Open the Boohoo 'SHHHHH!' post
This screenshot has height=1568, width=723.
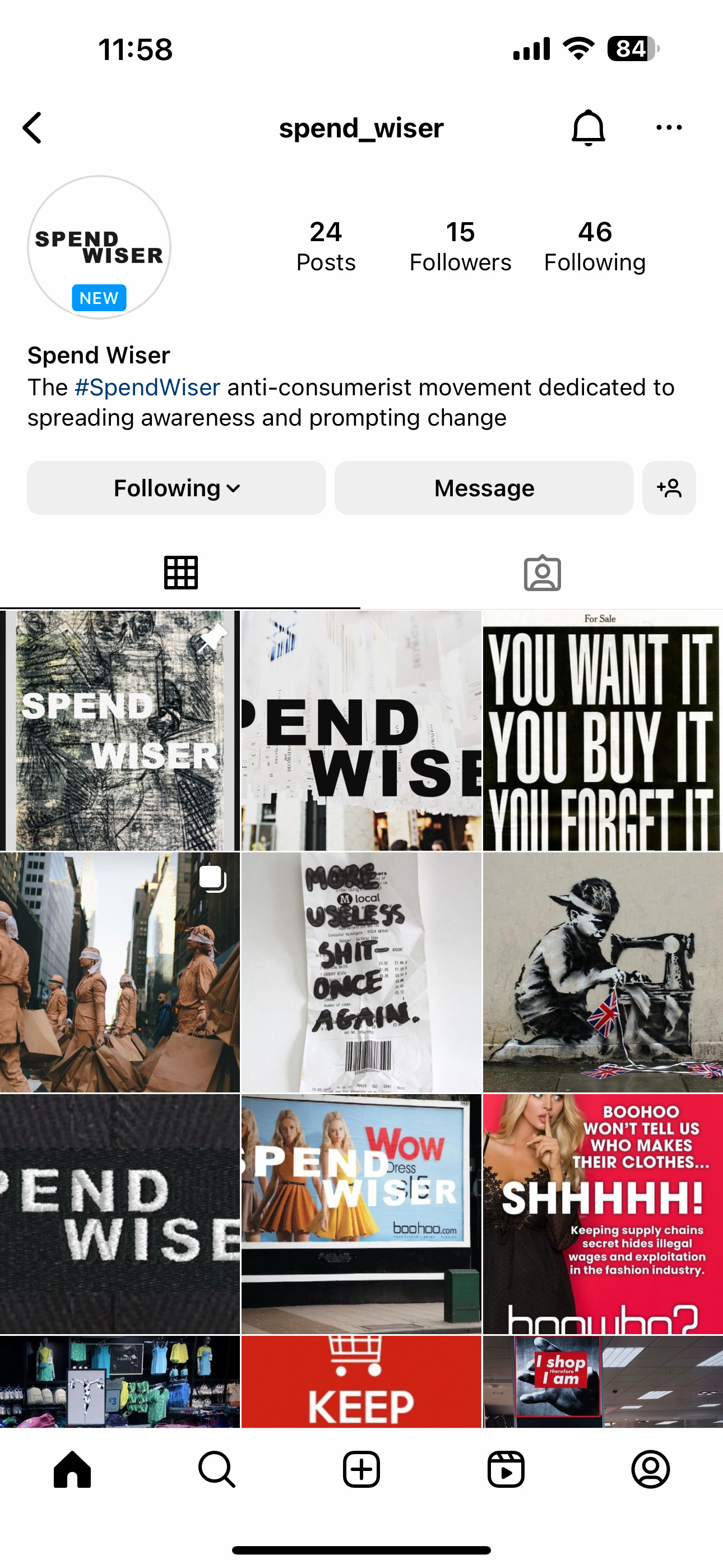pyautogui.click(x=602, y=1213)
